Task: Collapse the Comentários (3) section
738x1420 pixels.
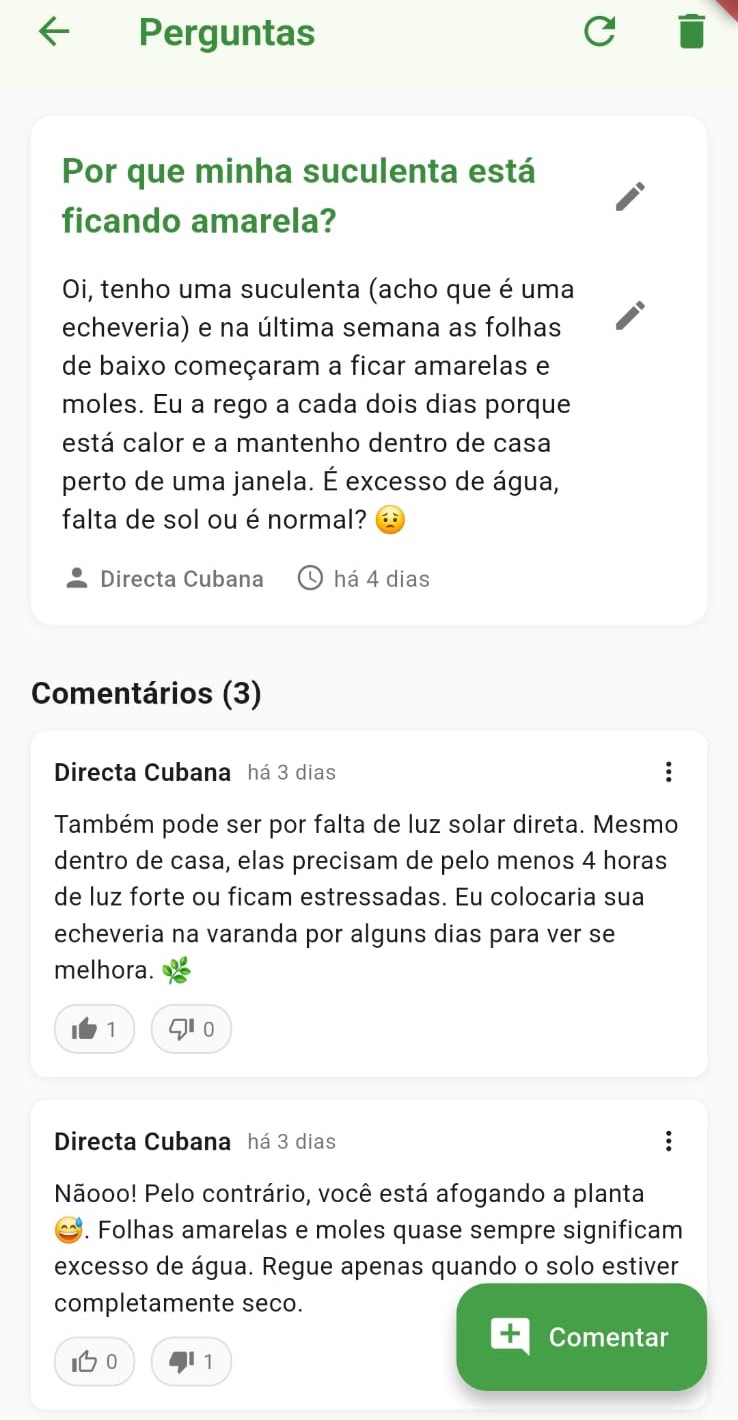Action: pos(146,693)
